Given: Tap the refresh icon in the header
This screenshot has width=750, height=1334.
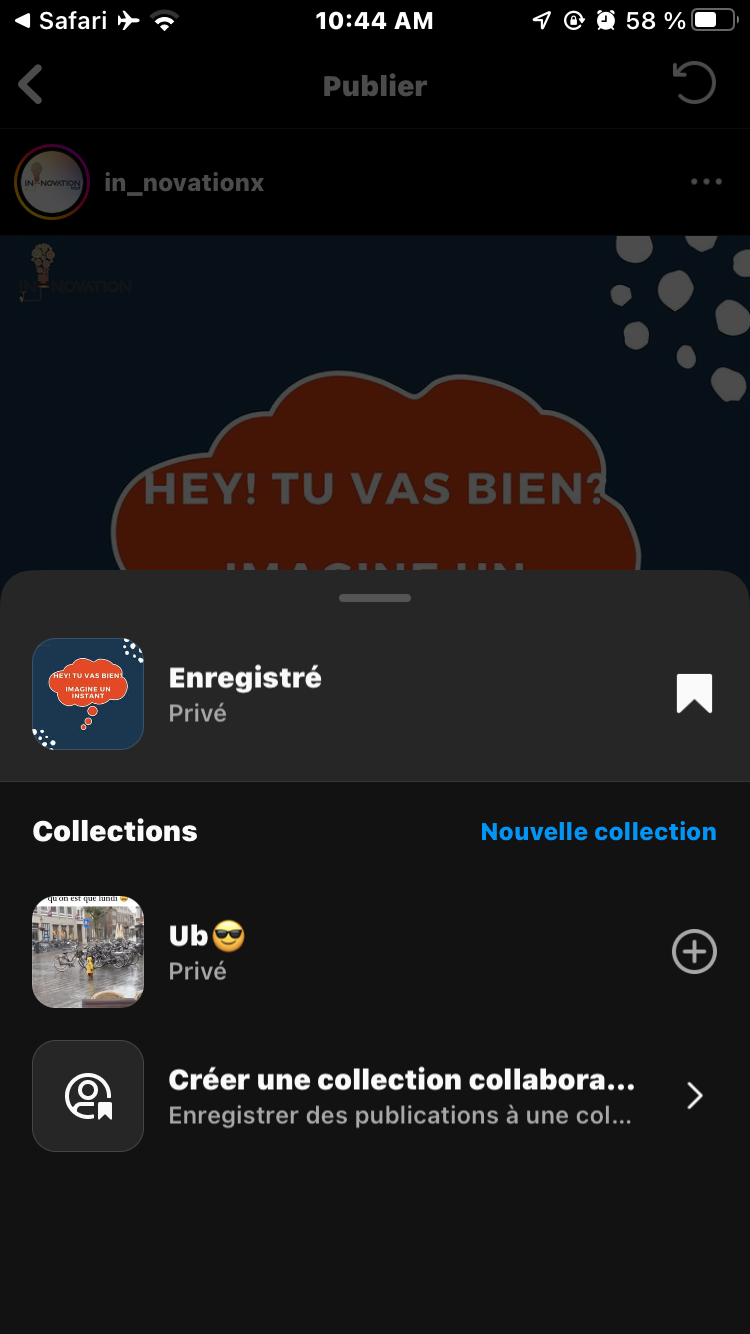Looking at the screenshot, I should [x=695, y=84].
